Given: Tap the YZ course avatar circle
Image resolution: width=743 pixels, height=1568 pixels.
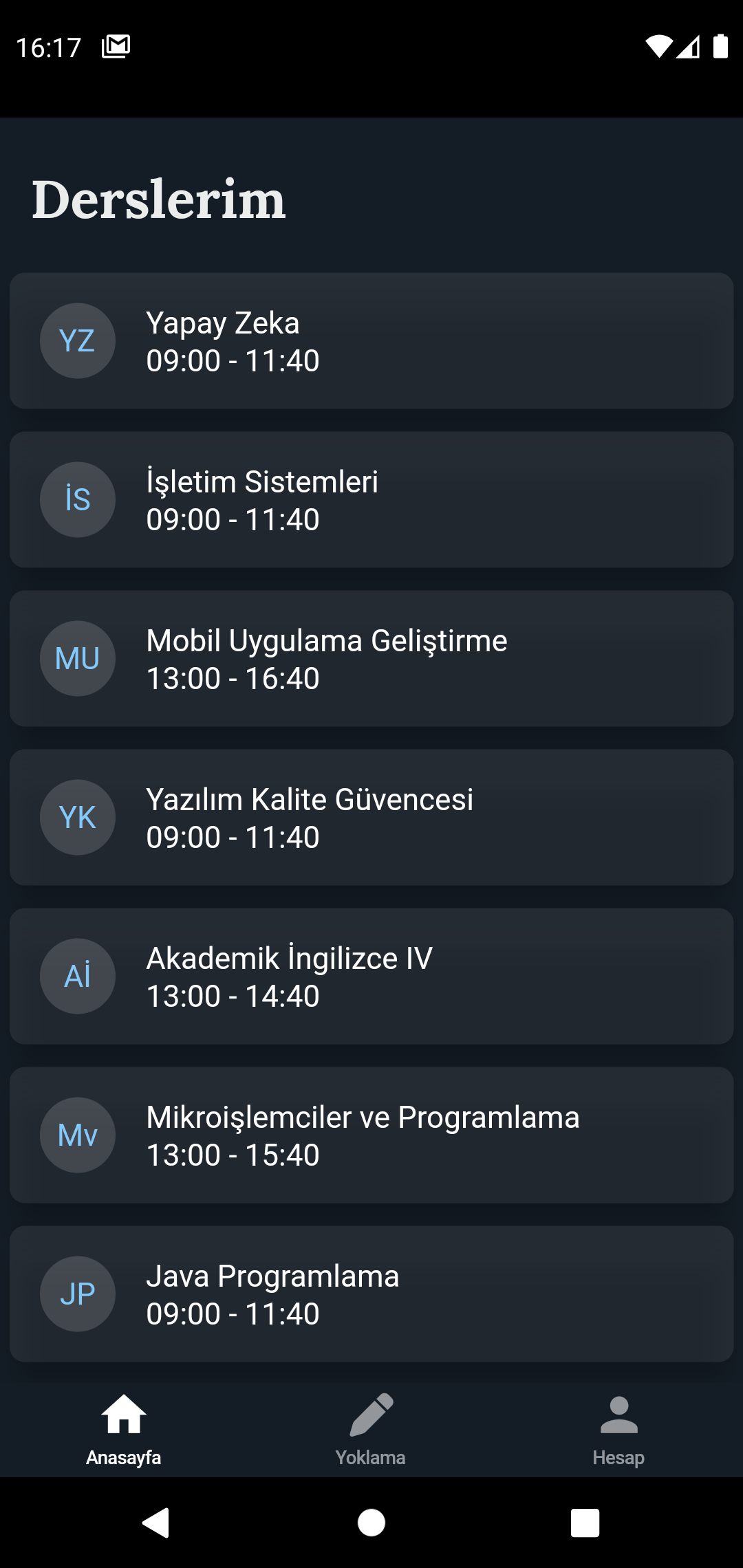Looking at the screenshot, I should [77, 340].
